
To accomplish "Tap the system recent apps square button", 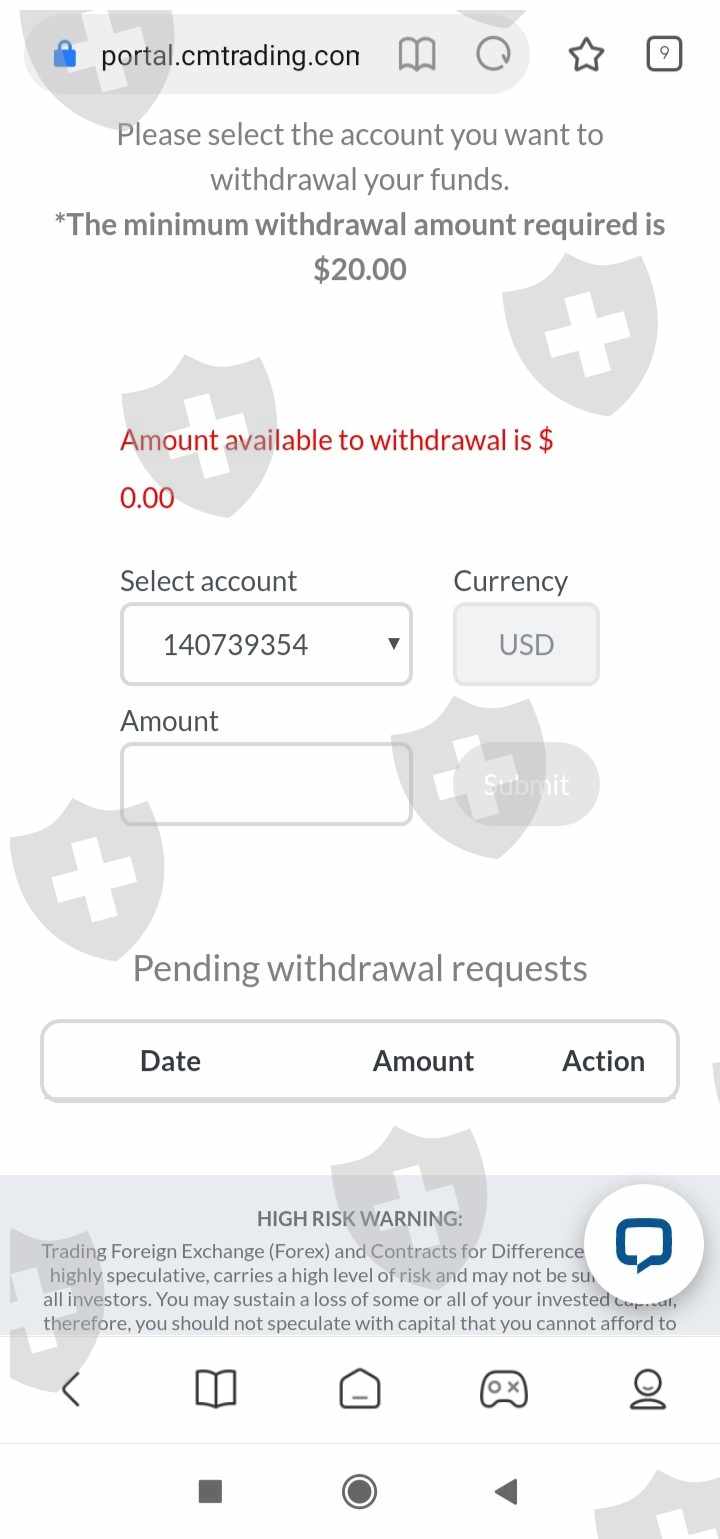I will pyautogui.click(x=210, y=1492).
